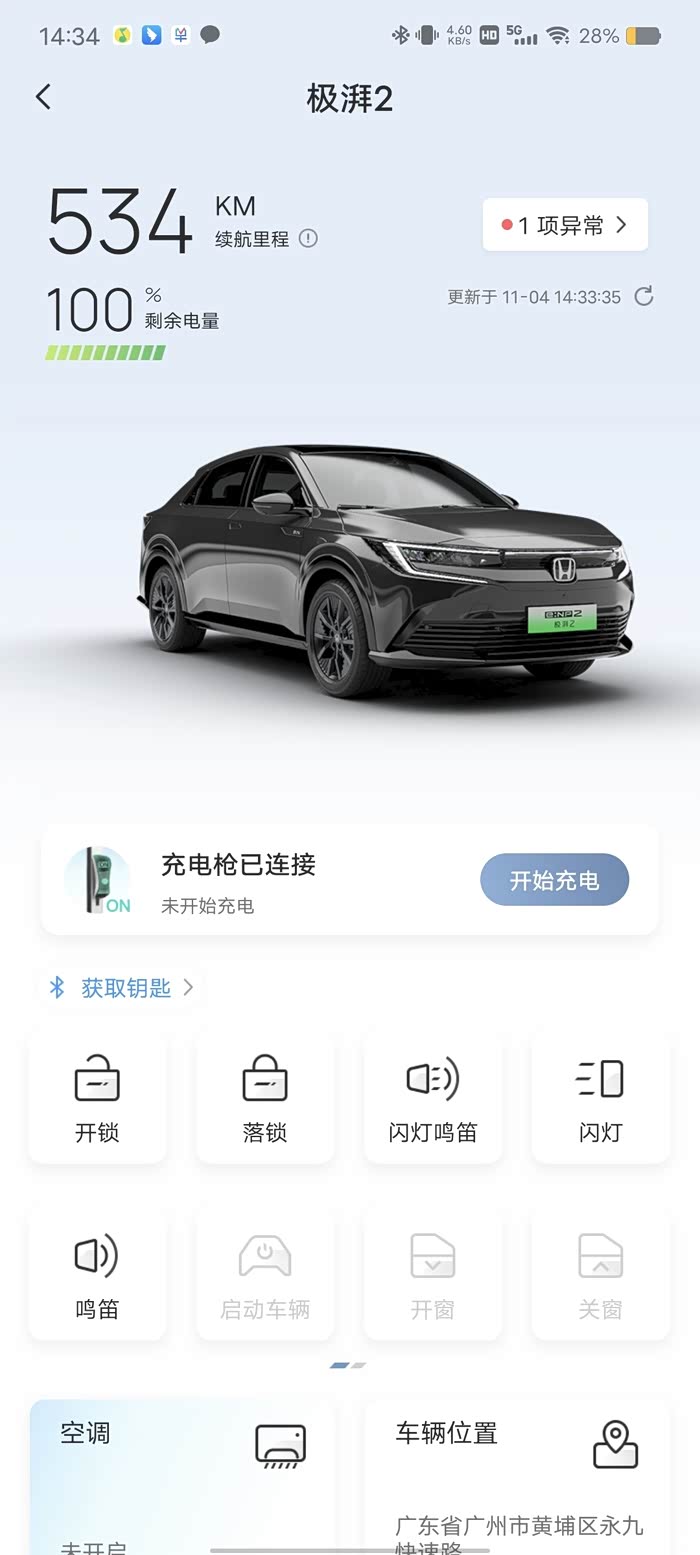Show info about 续航里程
This screenshot has height=1555, width=700.
(x=308, y=239)
